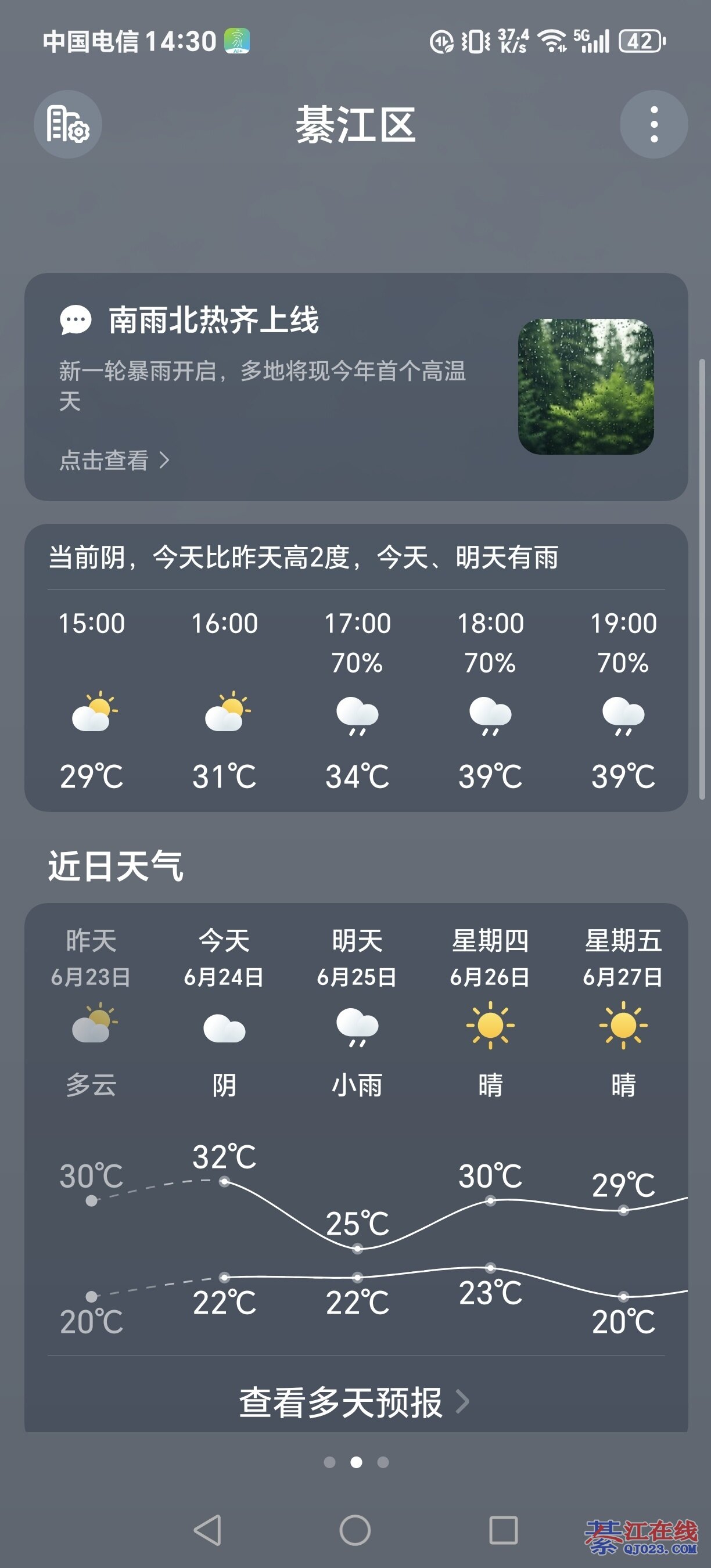Tap the system back button
This screenshot has width=711, height=1568.
[207, 1530]
